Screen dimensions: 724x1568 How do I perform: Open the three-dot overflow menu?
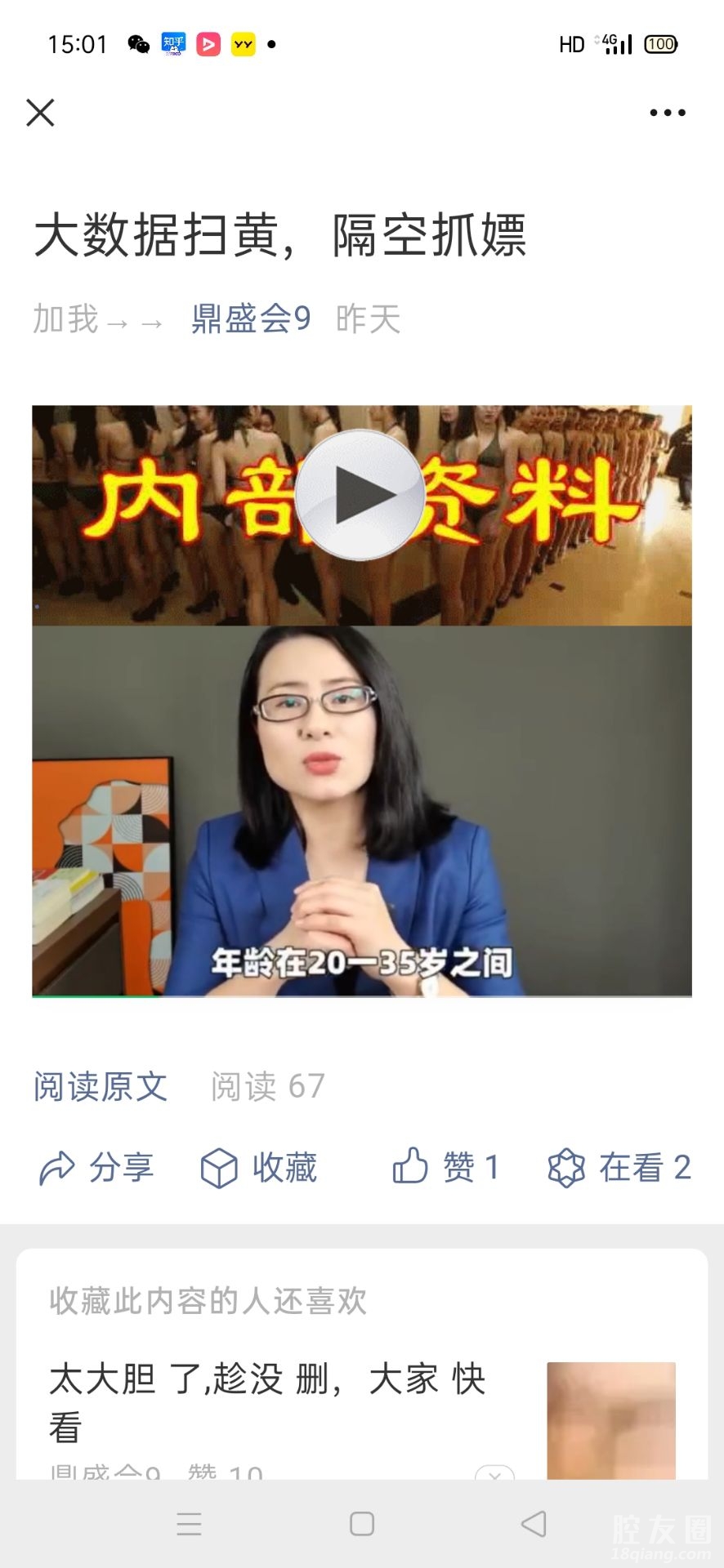click(x=667, y=113)
